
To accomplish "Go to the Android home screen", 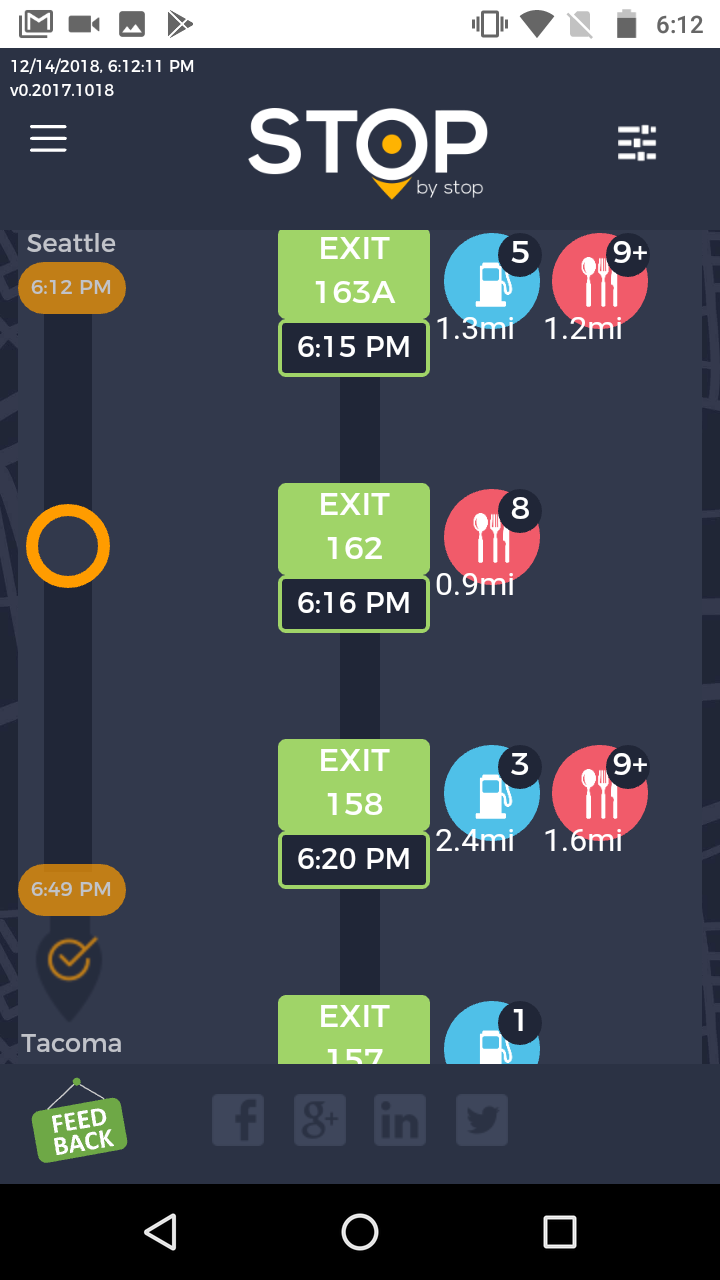I will (x=360, y=1232).
